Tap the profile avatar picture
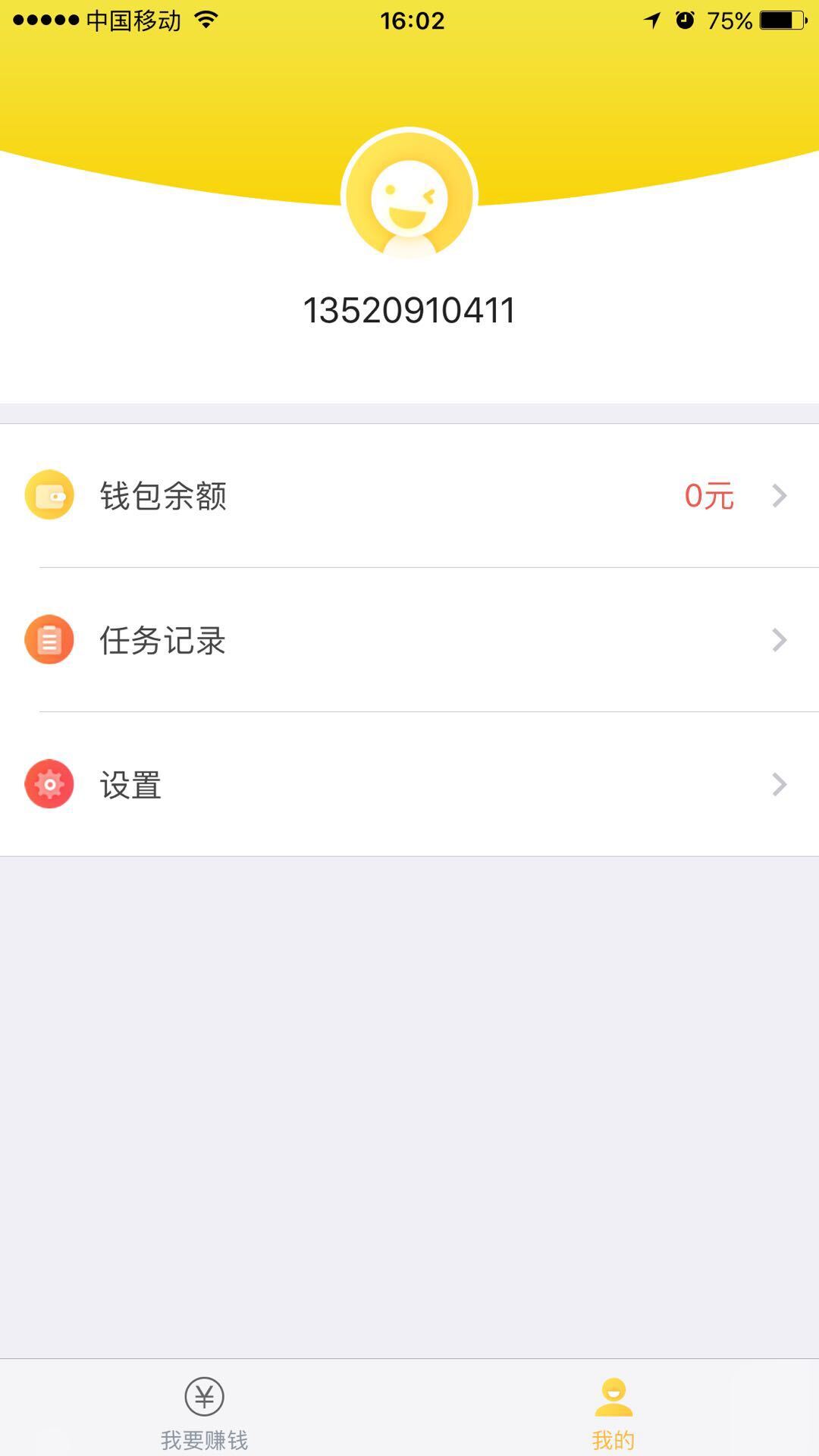This screenshot has height=1456, width=819. tap(409, 196)
